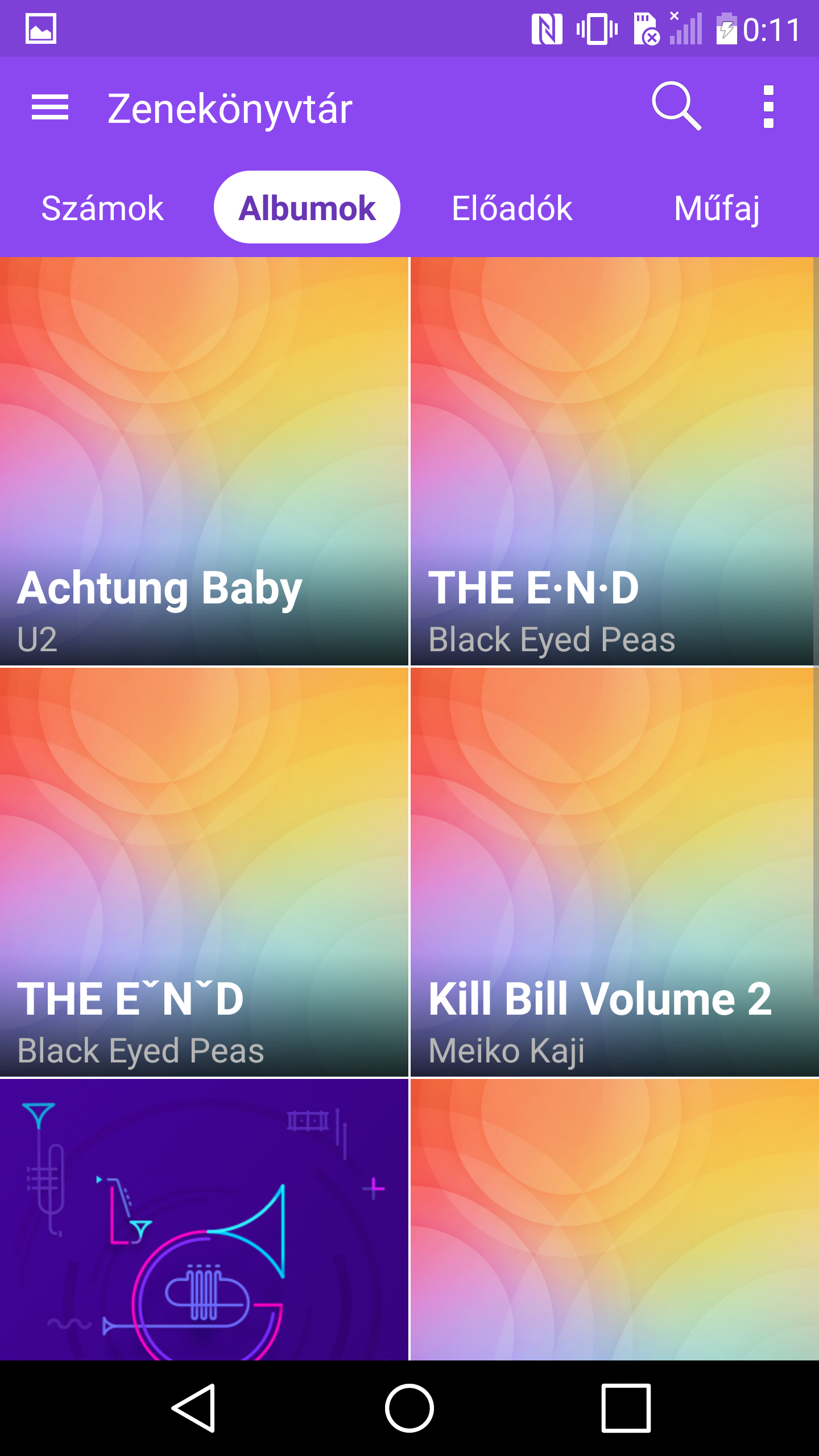Go to the home screen
Image resolution: width=819 pixels, height=1456 pixels.
tap(409, 1408)
